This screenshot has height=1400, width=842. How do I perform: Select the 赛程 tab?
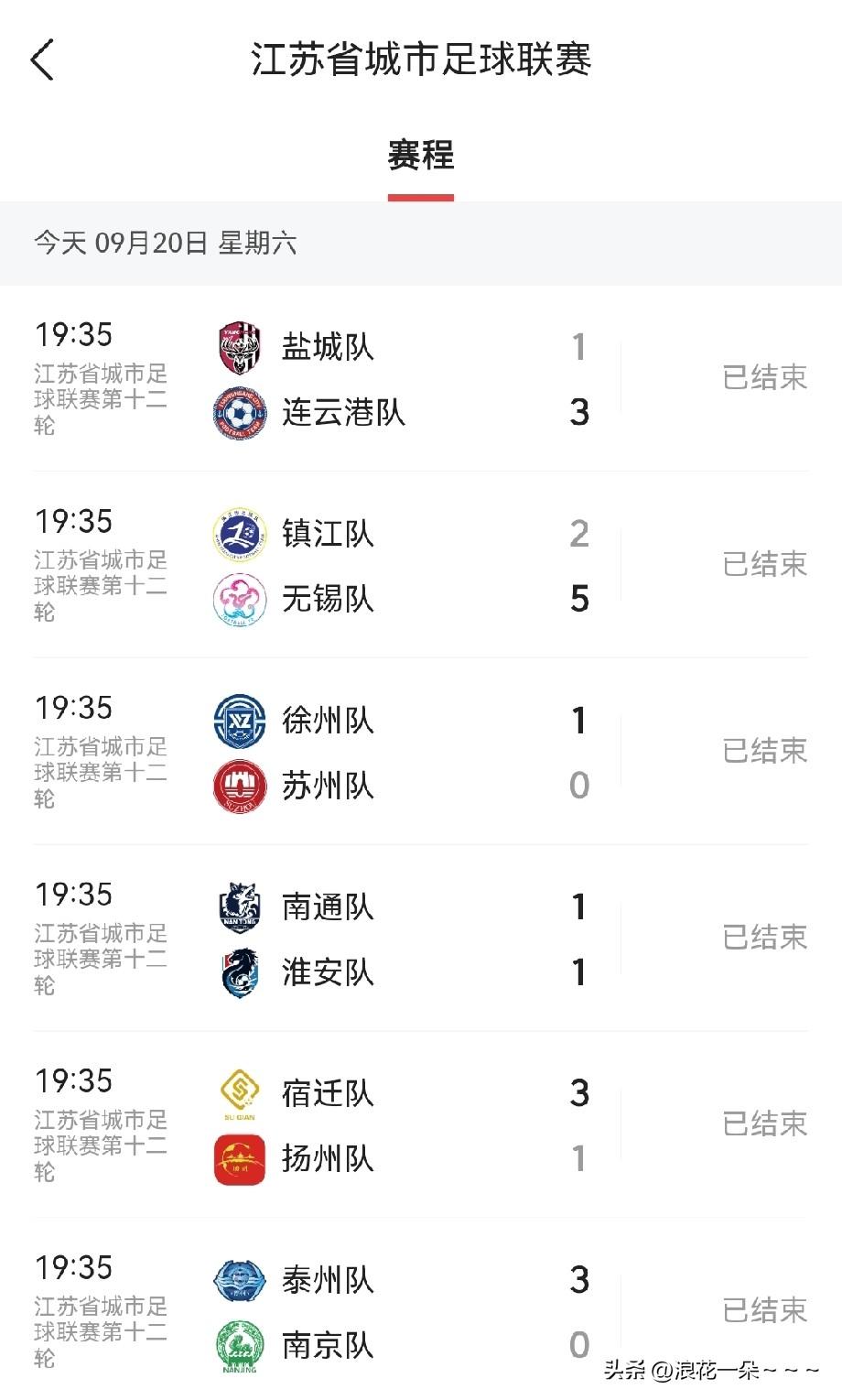coord(421,155)
